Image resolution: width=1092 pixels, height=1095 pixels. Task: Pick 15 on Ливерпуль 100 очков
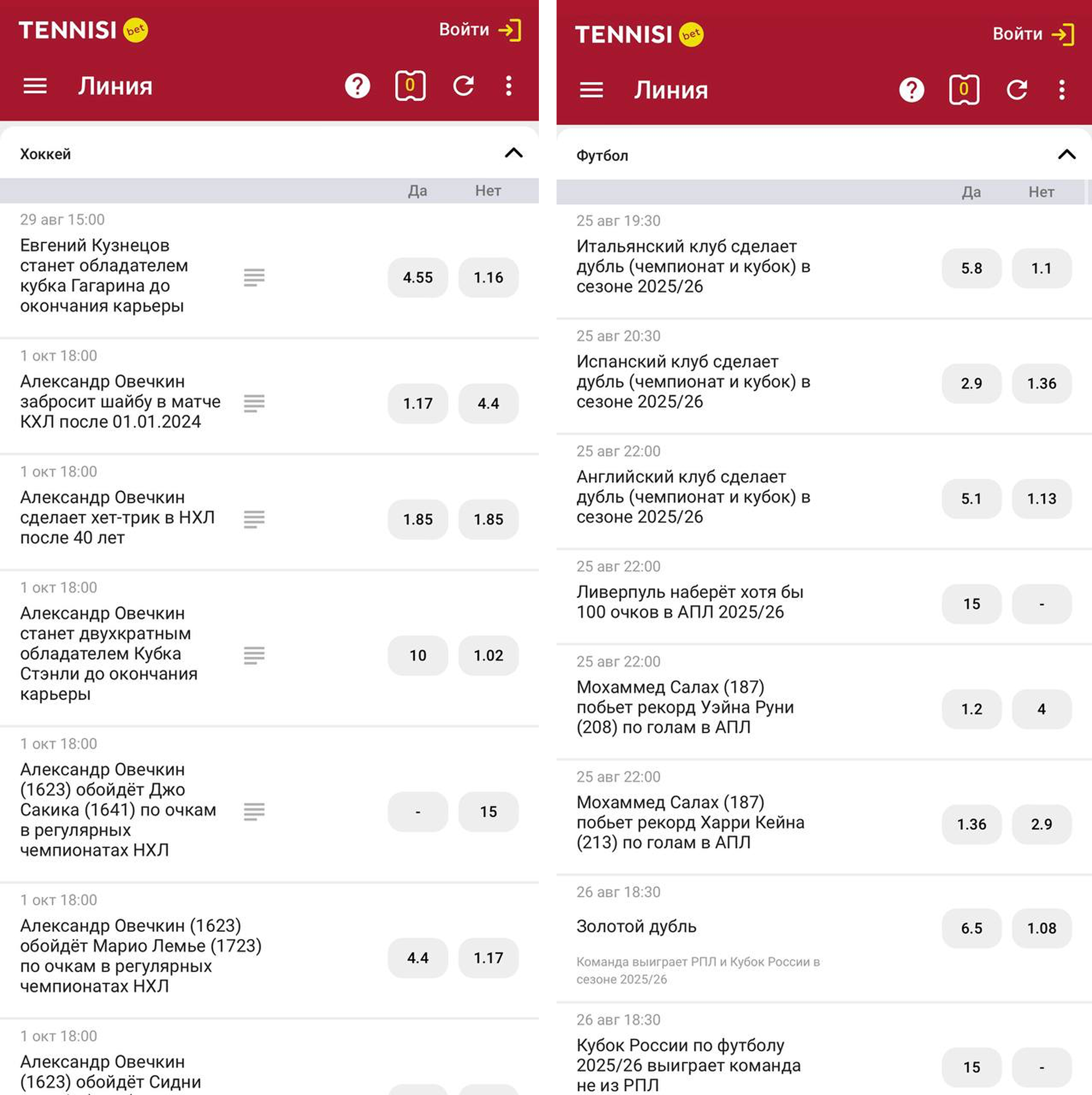coord(971,604)
